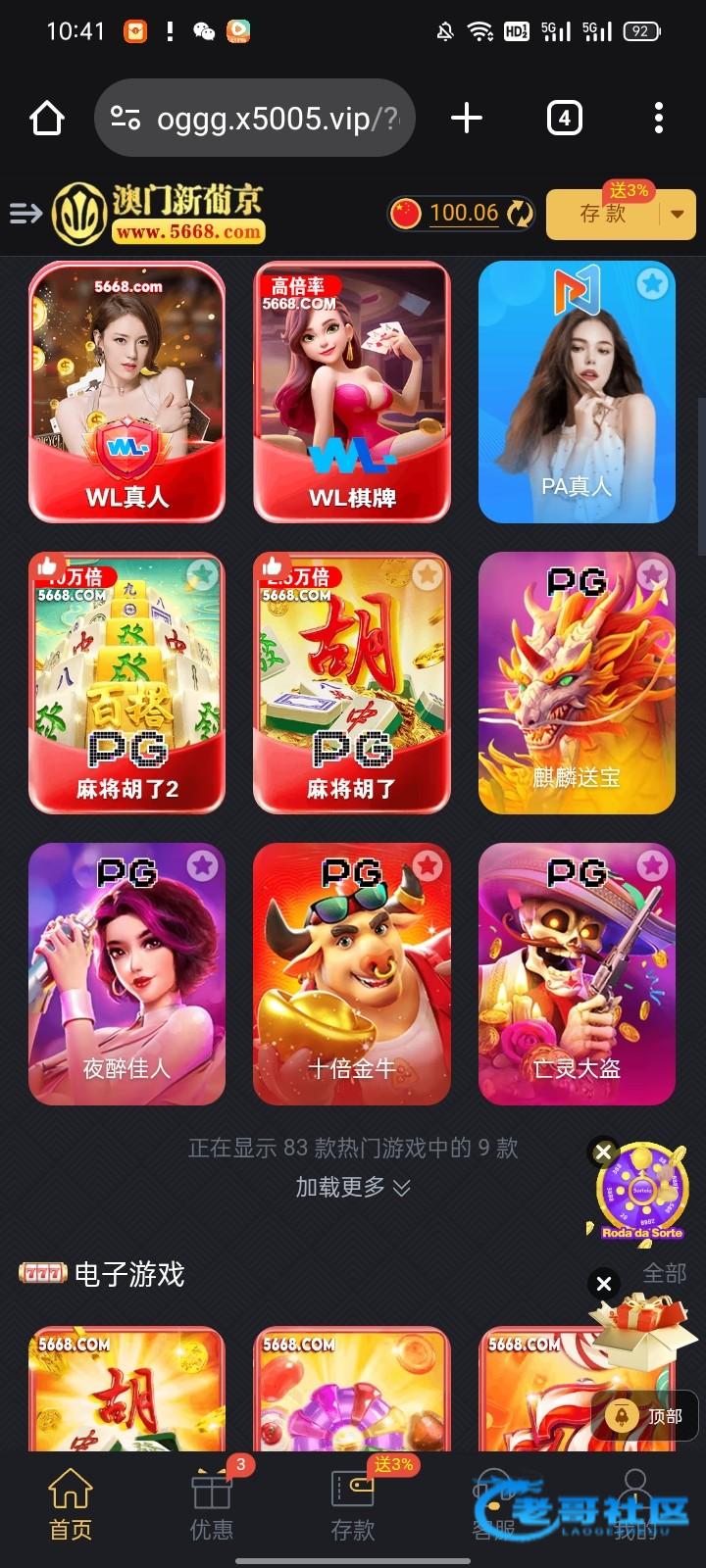Open the browser home page
This screenshot has height=1568, width=706.
(x=46, y=119)
